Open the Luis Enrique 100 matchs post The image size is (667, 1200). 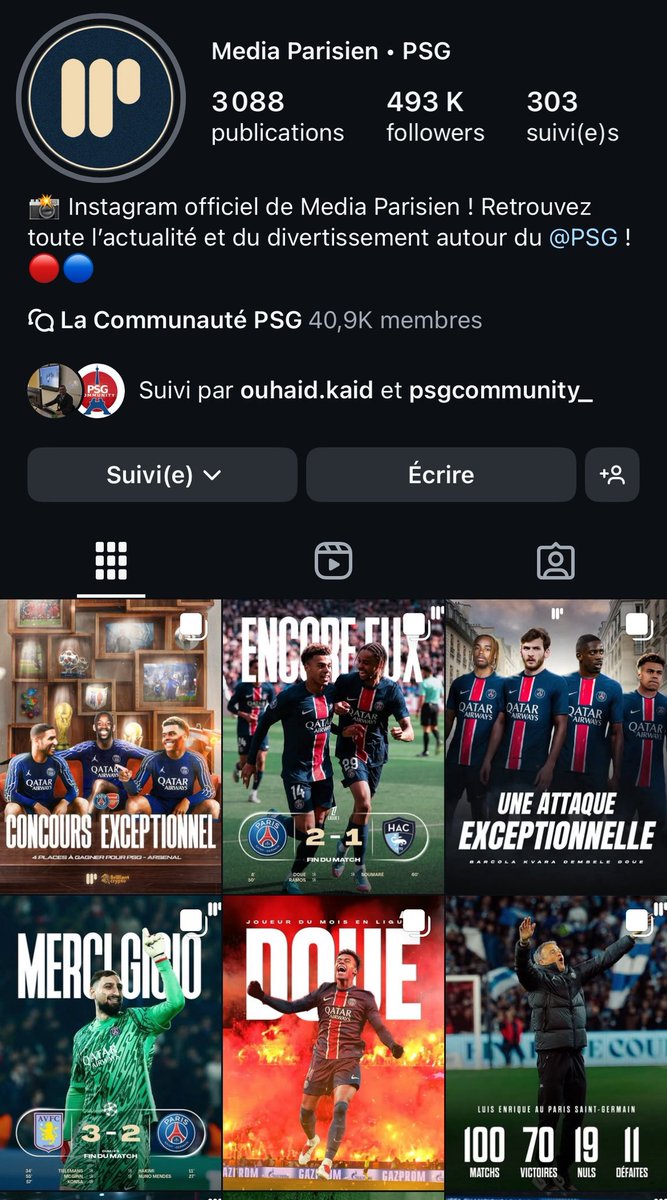(x=556, y=1042)
